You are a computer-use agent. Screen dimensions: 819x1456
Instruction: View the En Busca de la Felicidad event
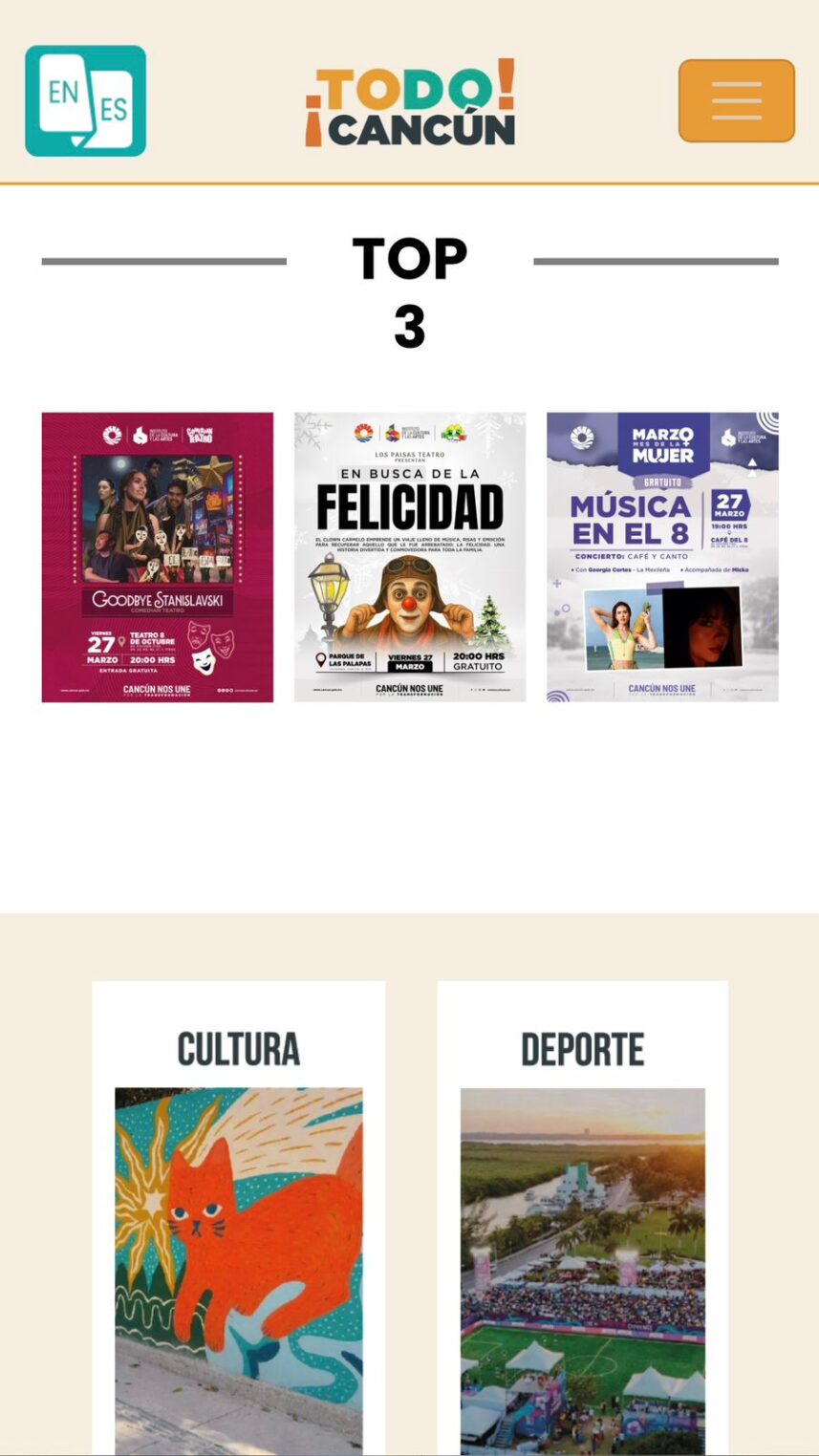pyautogui.click(x=409, y=557)
